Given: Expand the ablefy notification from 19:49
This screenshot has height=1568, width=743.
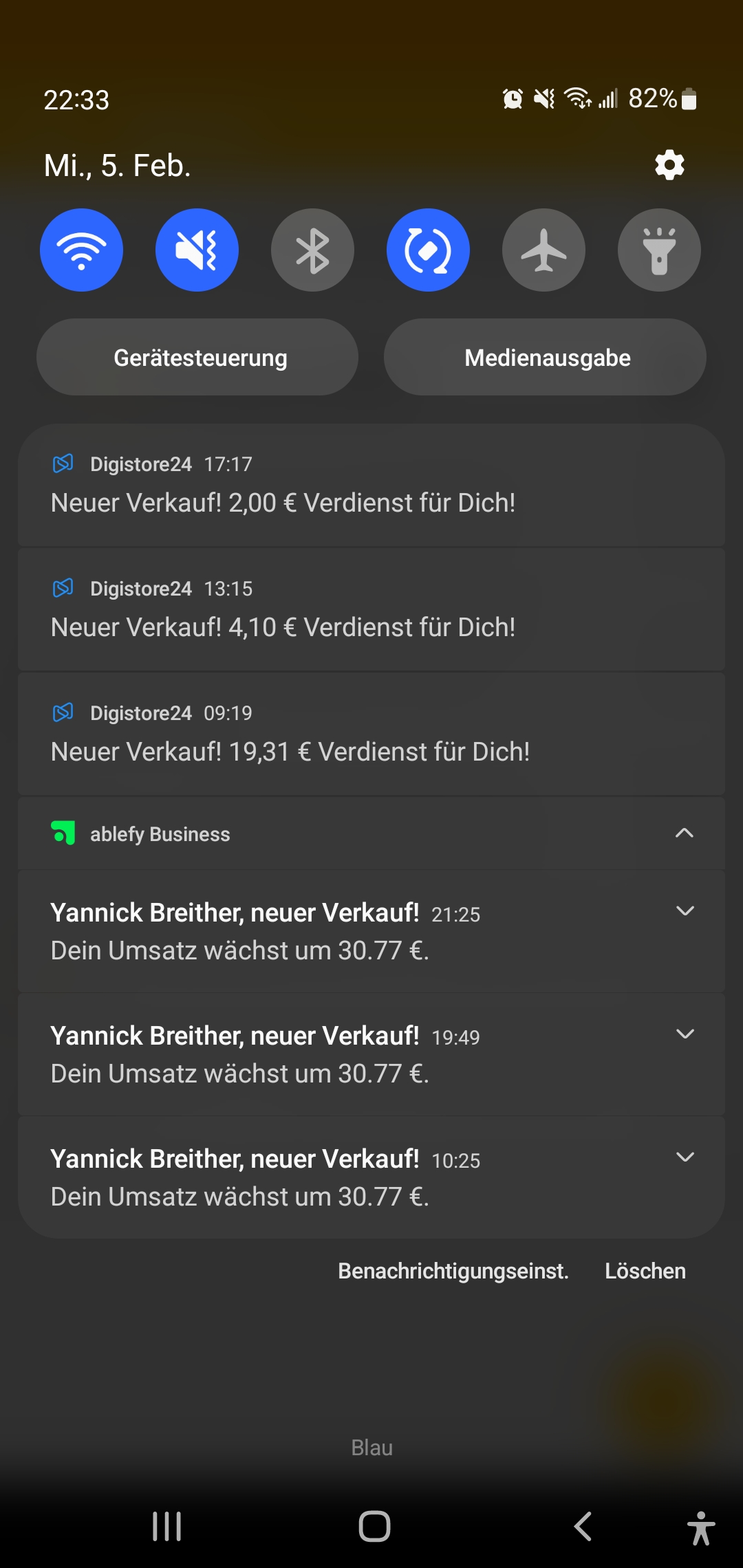Looking at the screenshot, I should coord(685,1034).
